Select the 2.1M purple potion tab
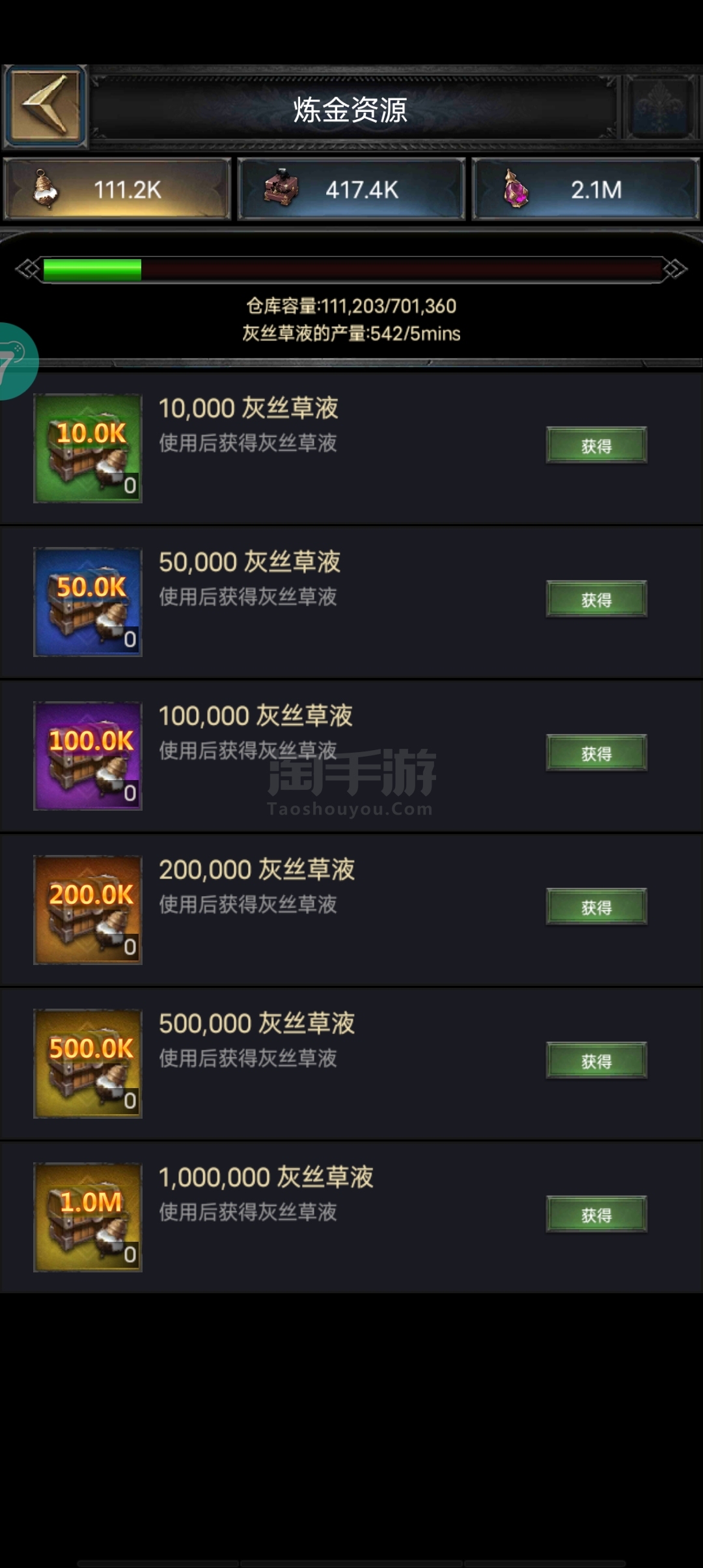The width and height of the screenshot is (703, 1568). 586,189
